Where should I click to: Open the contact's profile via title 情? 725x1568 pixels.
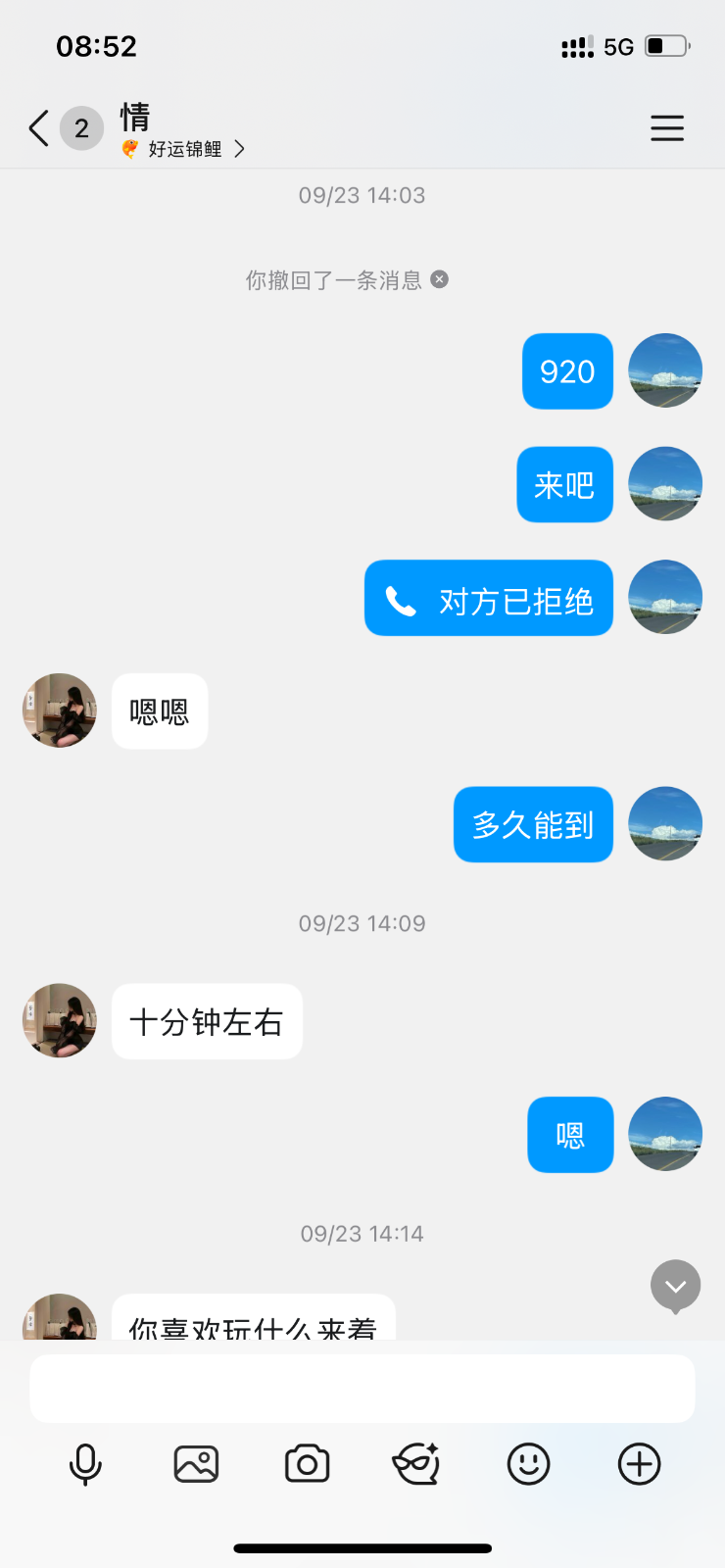135,118
